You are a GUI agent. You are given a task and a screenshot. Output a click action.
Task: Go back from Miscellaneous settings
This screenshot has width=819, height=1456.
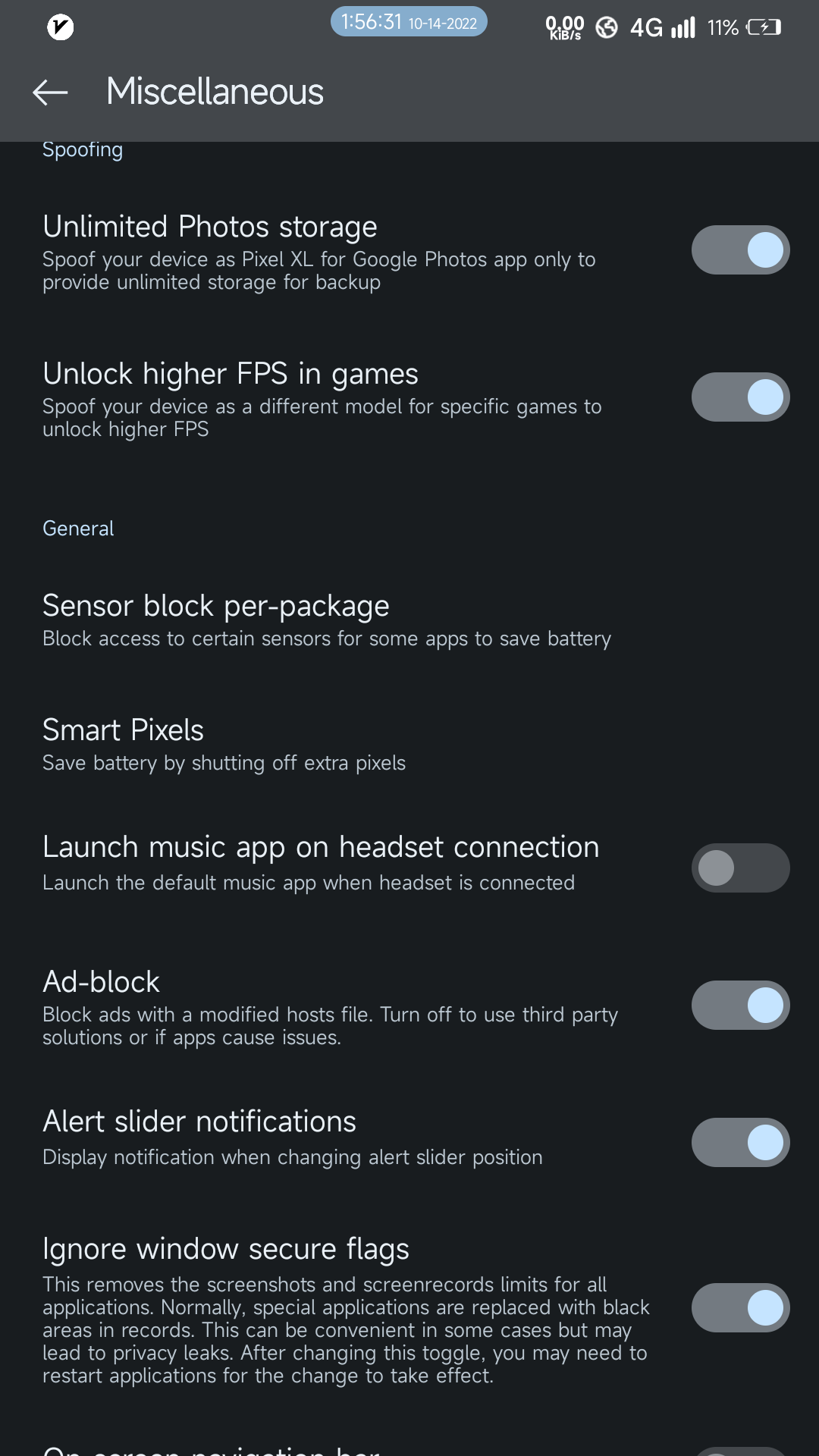point(51,93)
